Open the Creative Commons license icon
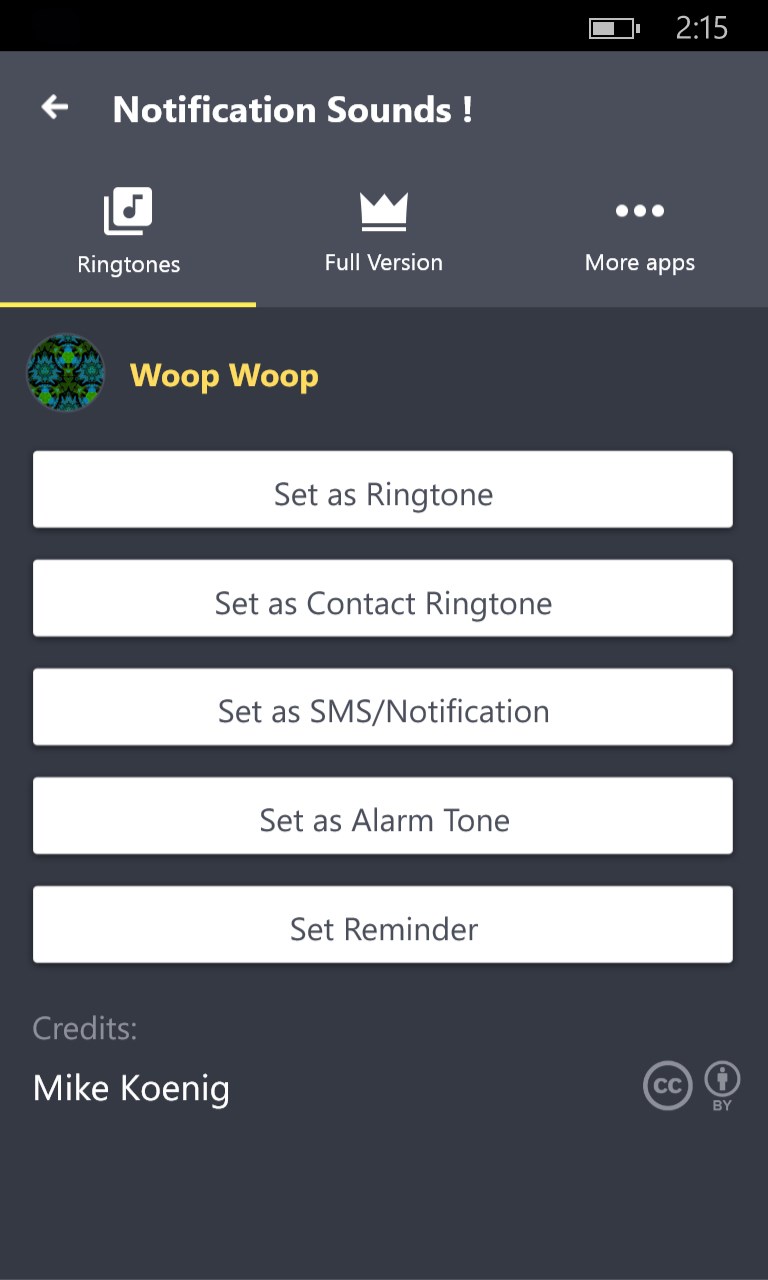 [667, 1086]
